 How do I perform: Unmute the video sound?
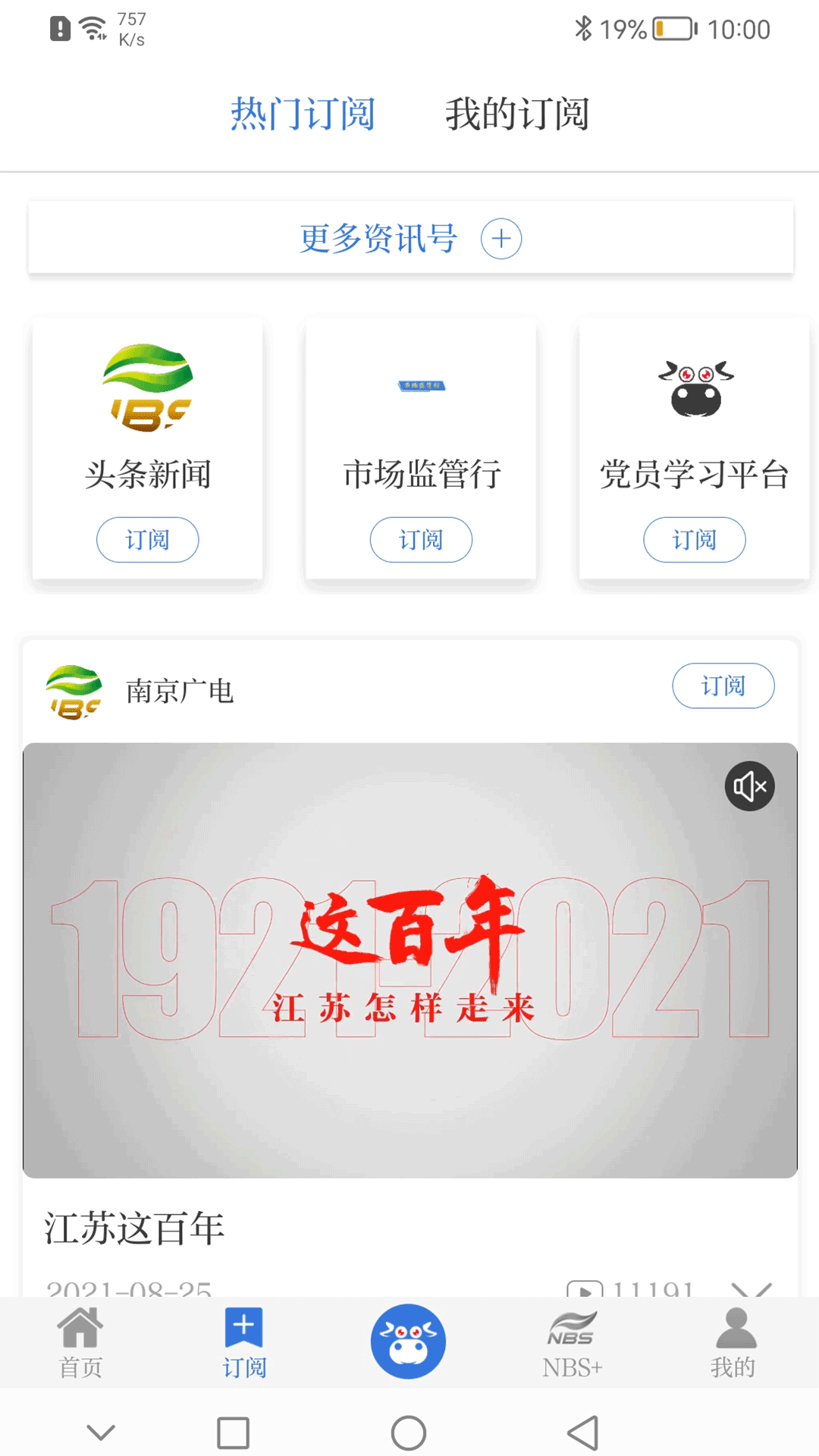pyautogui.click(x=749, y=786)
